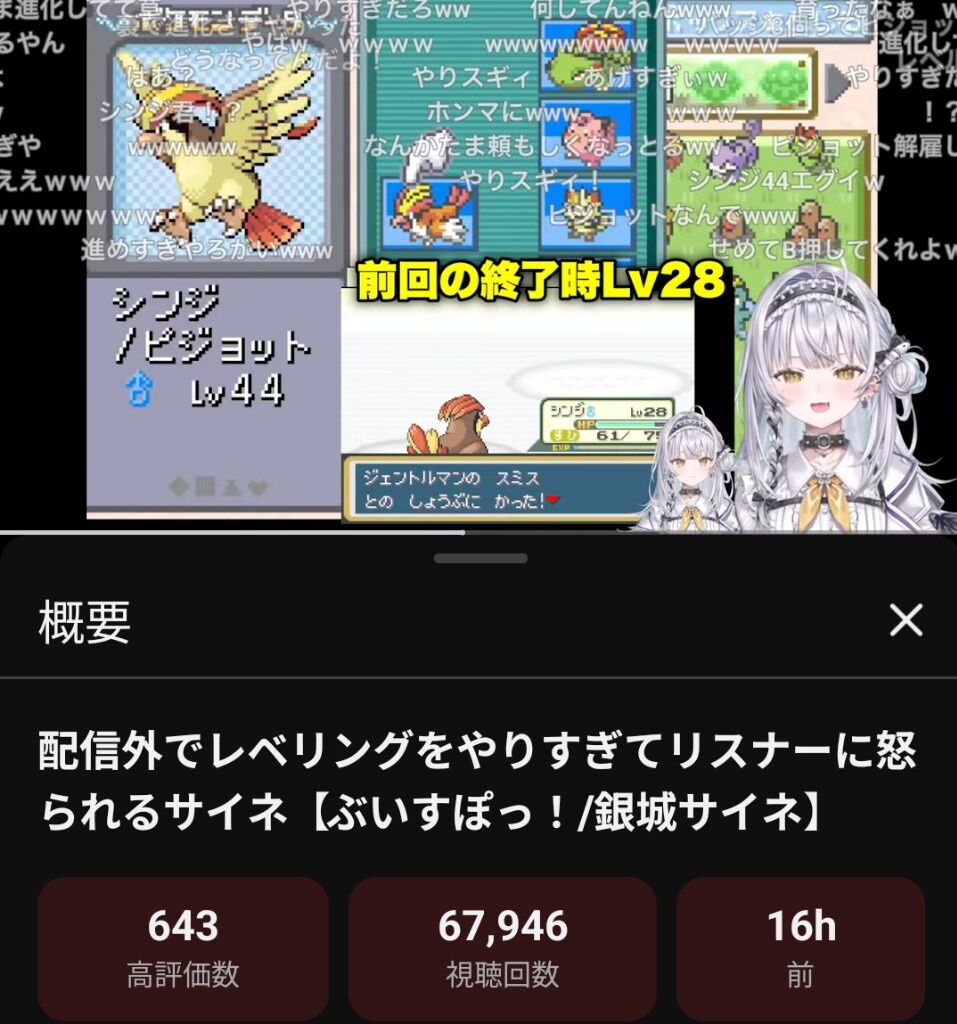
Task: Seek along the video progress bar
Action: 478,533
